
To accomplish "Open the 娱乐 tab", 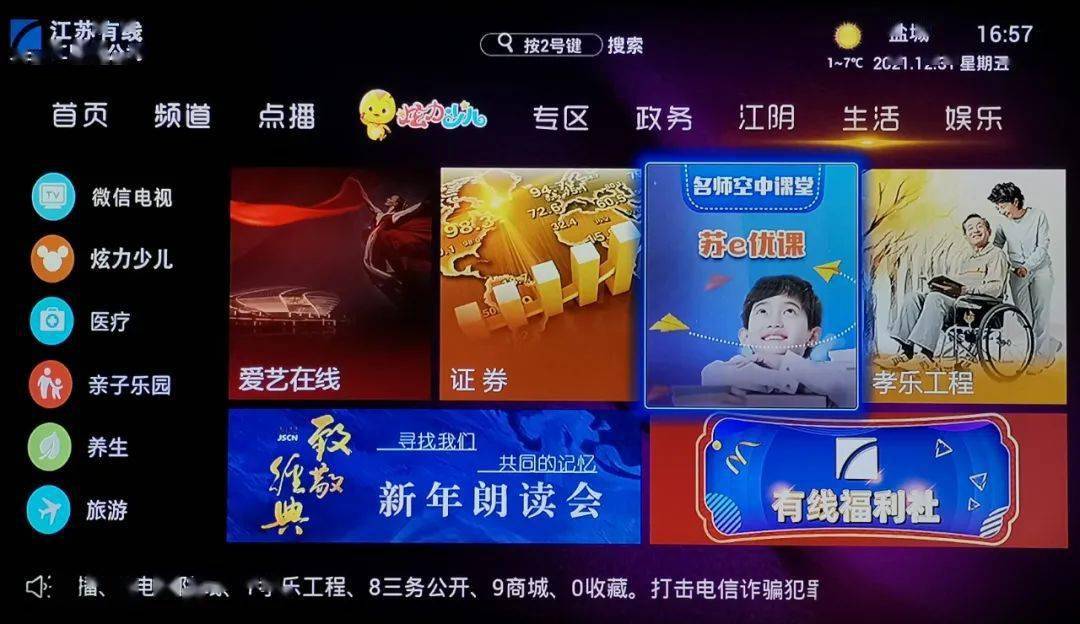I will pos(973,118).
